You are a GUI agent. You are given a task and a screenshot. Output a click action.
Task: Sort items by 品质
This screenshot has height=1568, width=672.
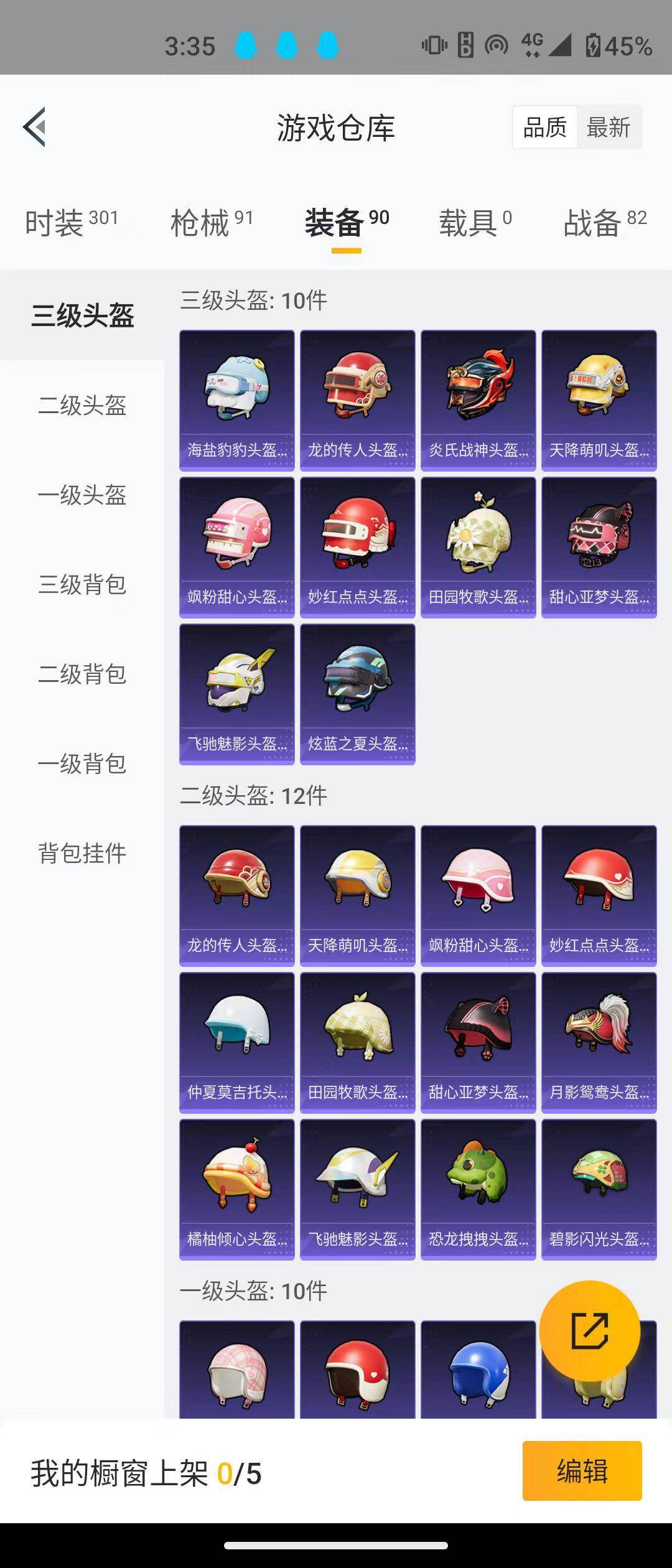click(x=543, y=126)
